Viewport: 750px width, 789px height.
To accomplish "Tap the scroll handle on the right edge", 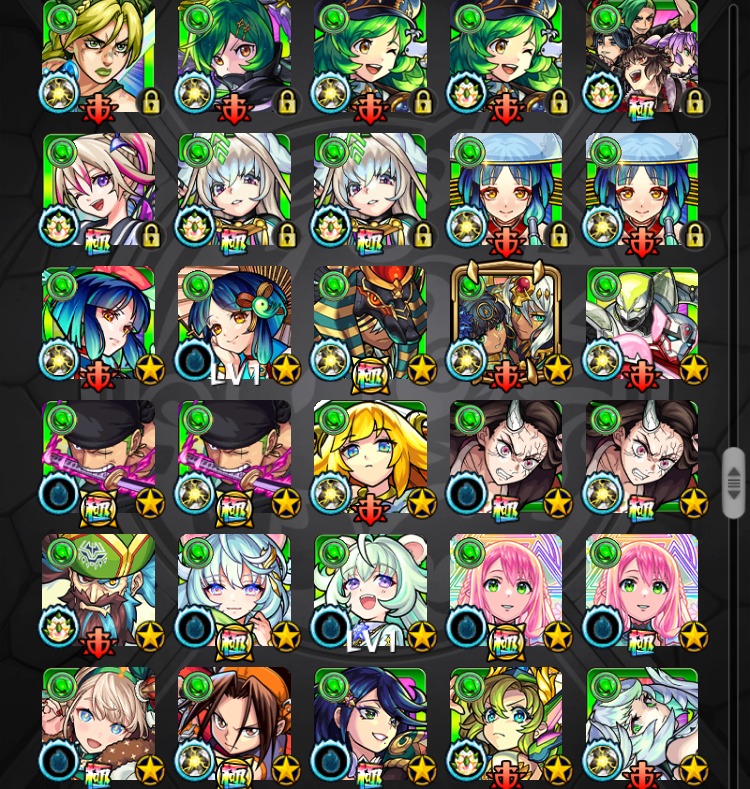I will click(x=734, y=483).
